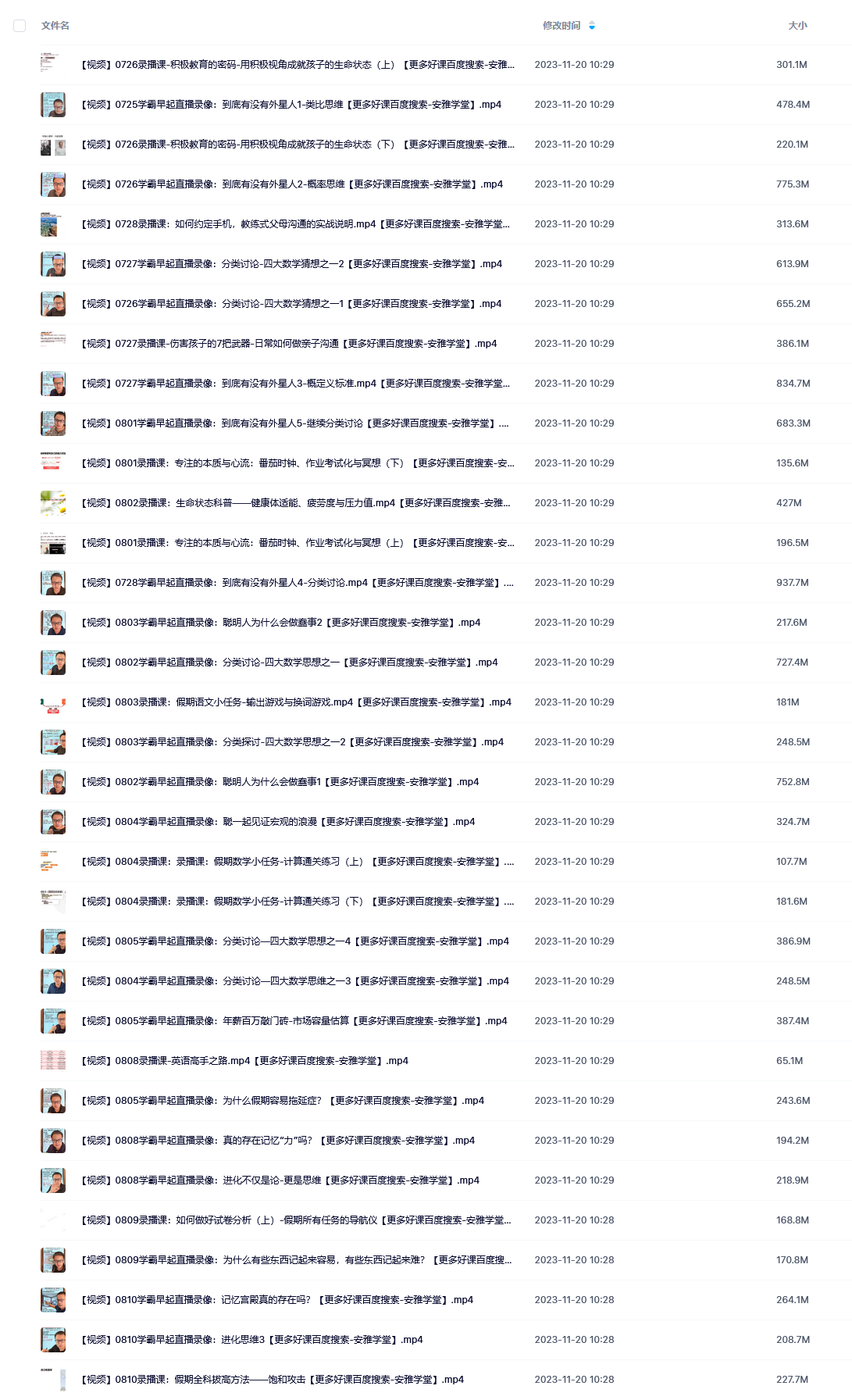Open 0805 为什么假期容易拖延症 video

coord(283,1101)
